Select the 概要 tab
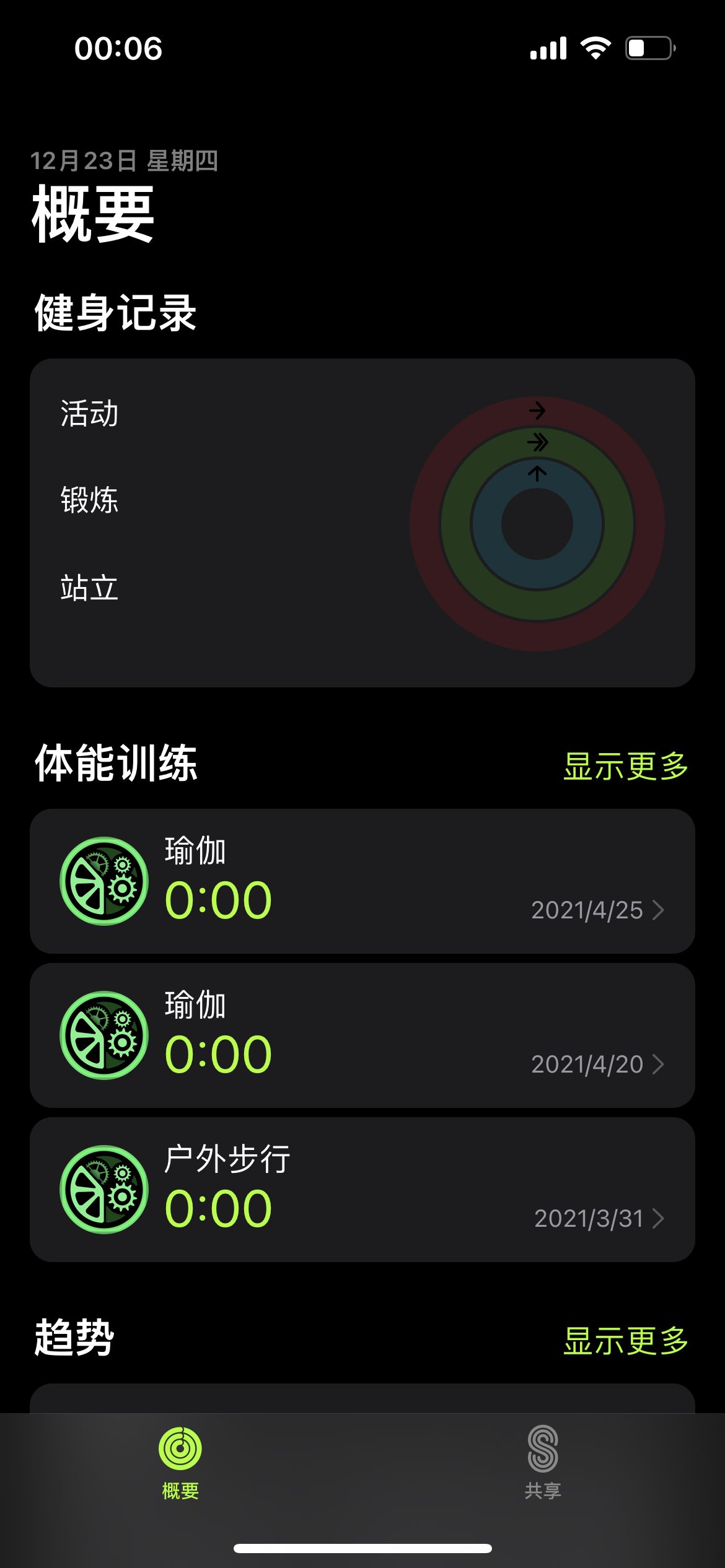Viewport: 725px width, 1568px height. coord(180,1463)
